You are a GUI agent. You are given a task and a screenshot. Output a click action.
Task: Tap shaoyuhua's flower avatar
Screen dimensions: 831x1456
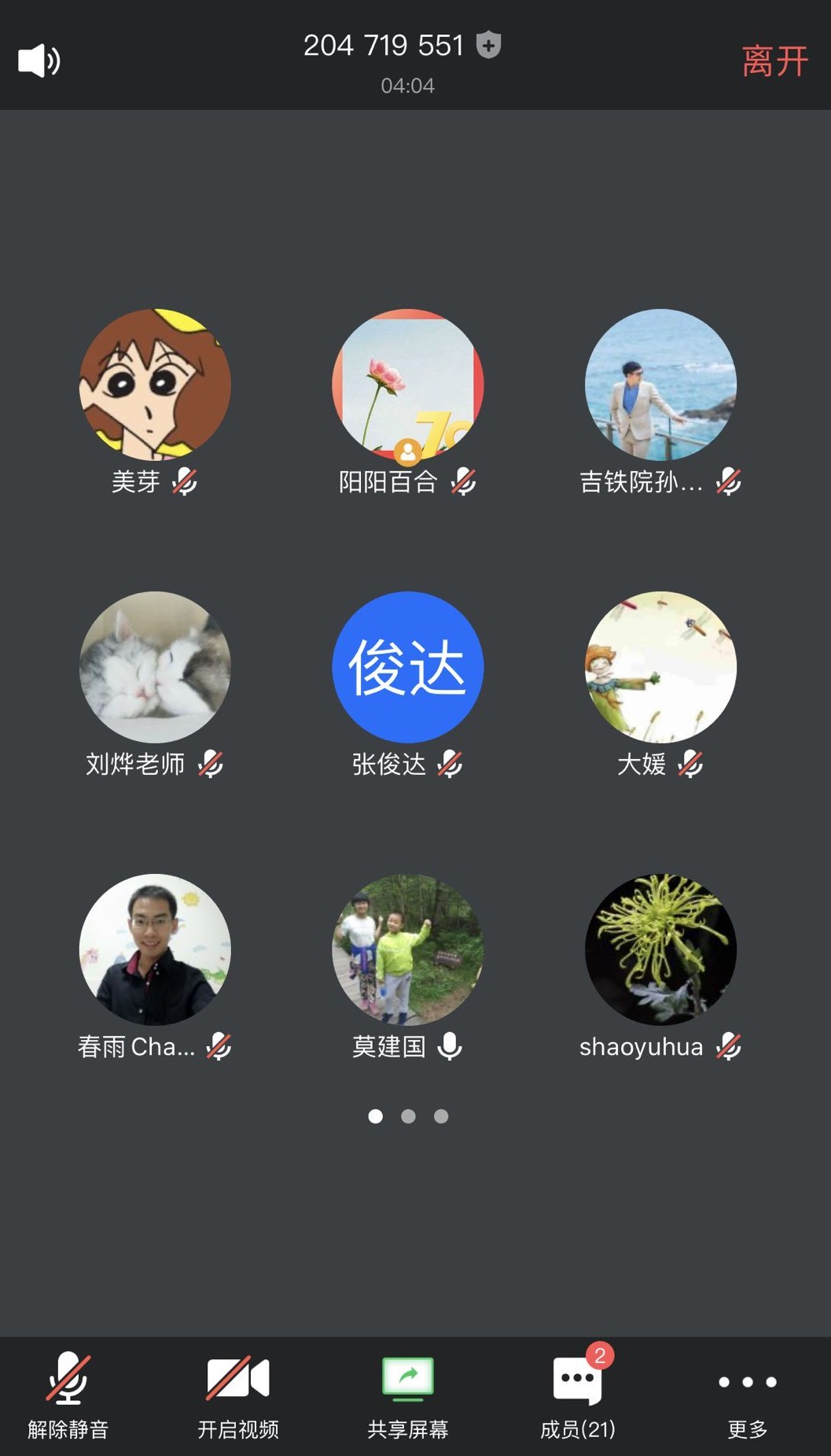(x=660, y=949)
